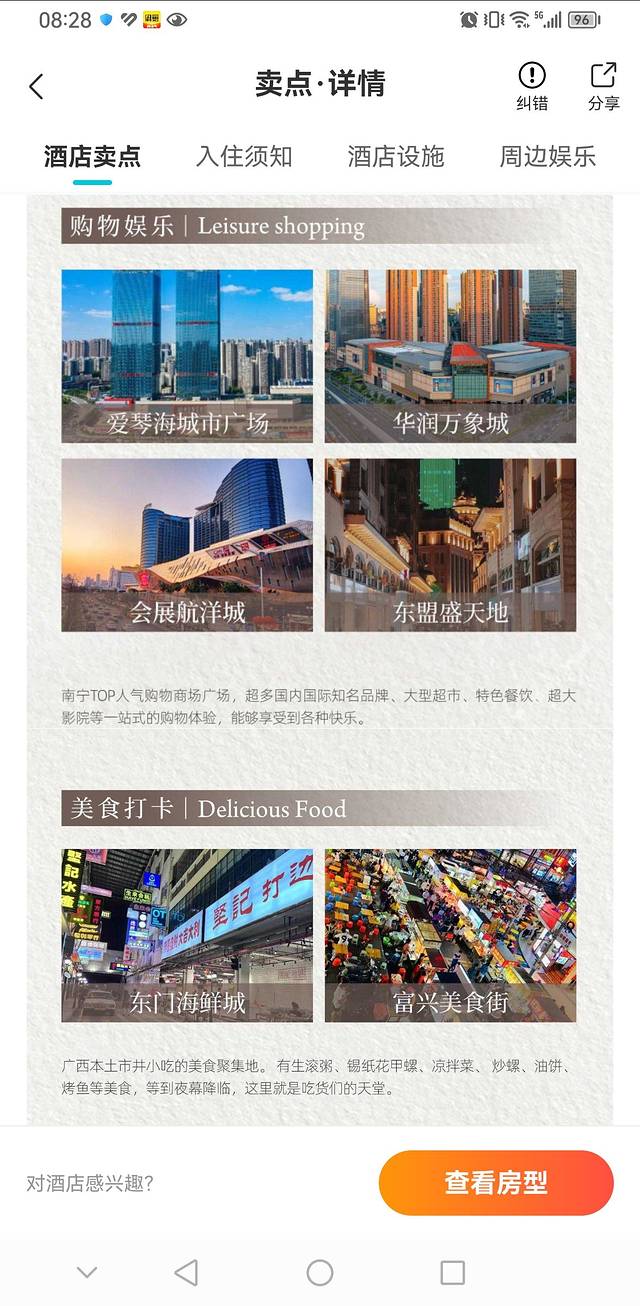Switch to the 入住须知 tab

[x=244, y=157]
